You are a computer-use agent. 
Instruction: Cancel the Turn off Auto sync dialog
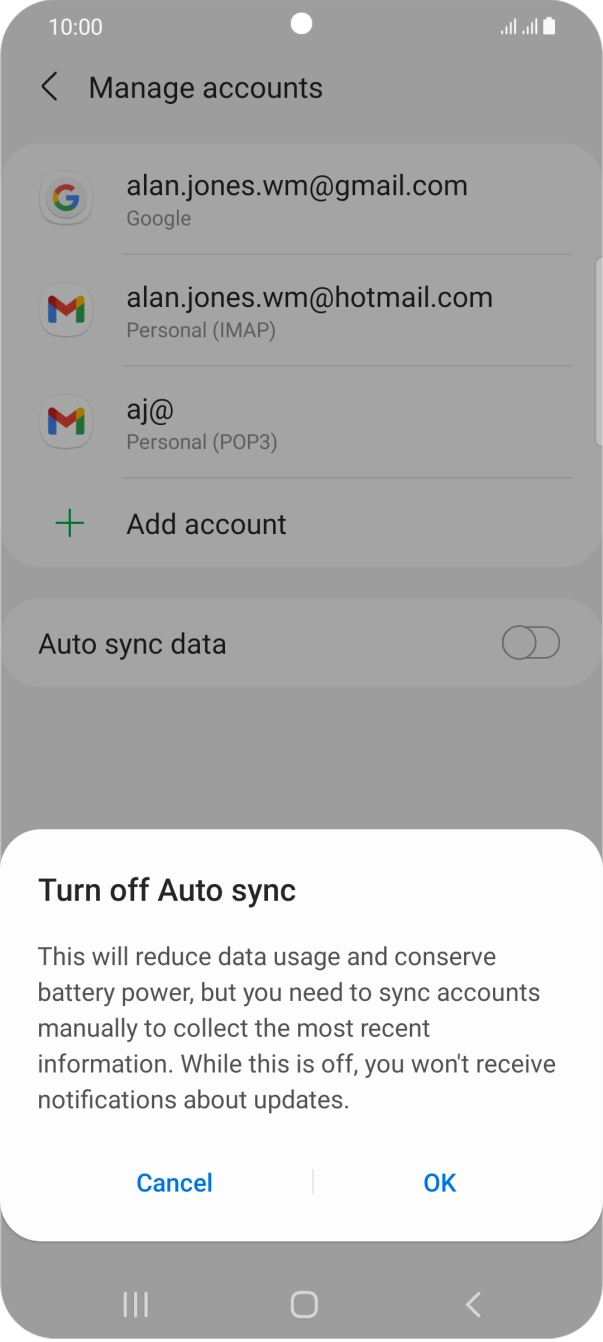(x=175, y=1183)
